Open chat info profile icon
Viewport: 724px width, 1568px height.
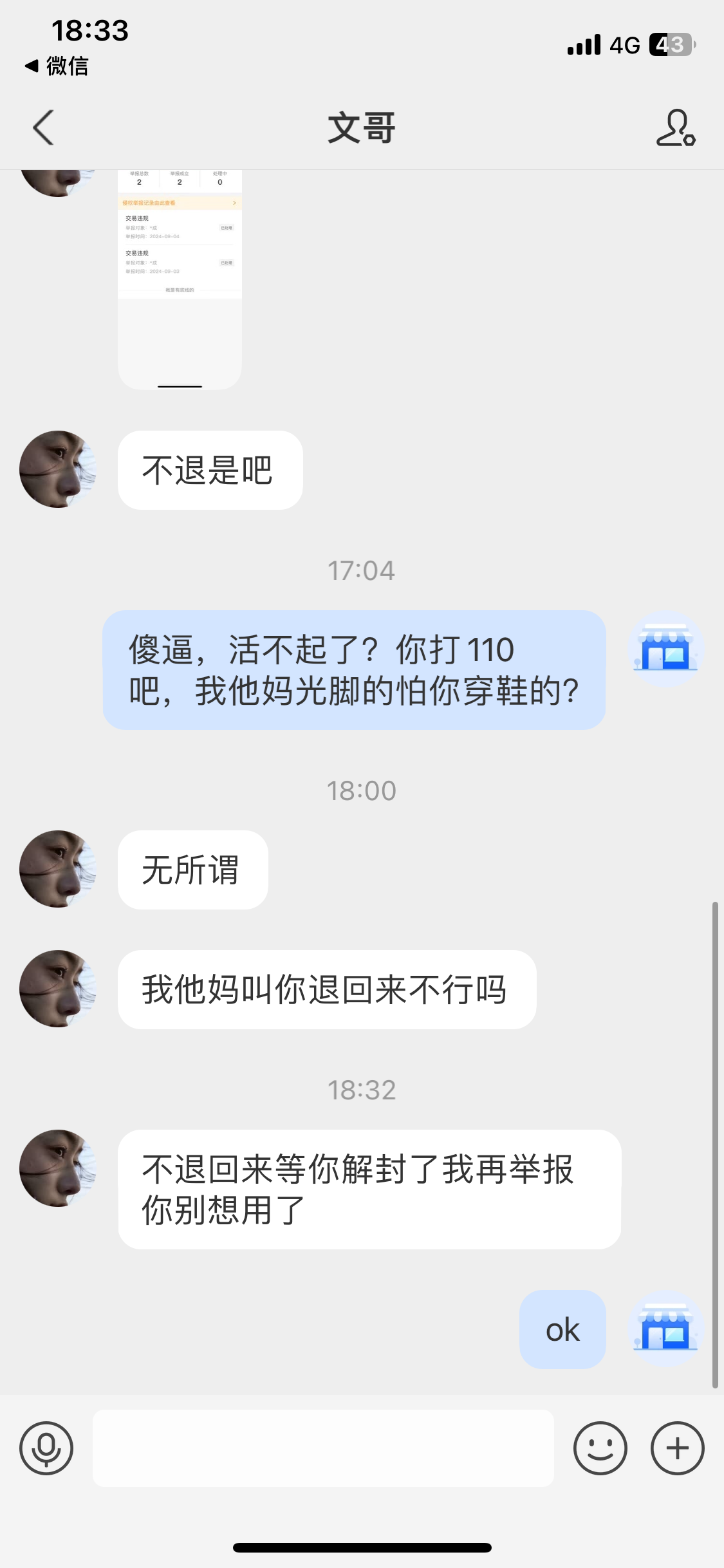point(675,127)
